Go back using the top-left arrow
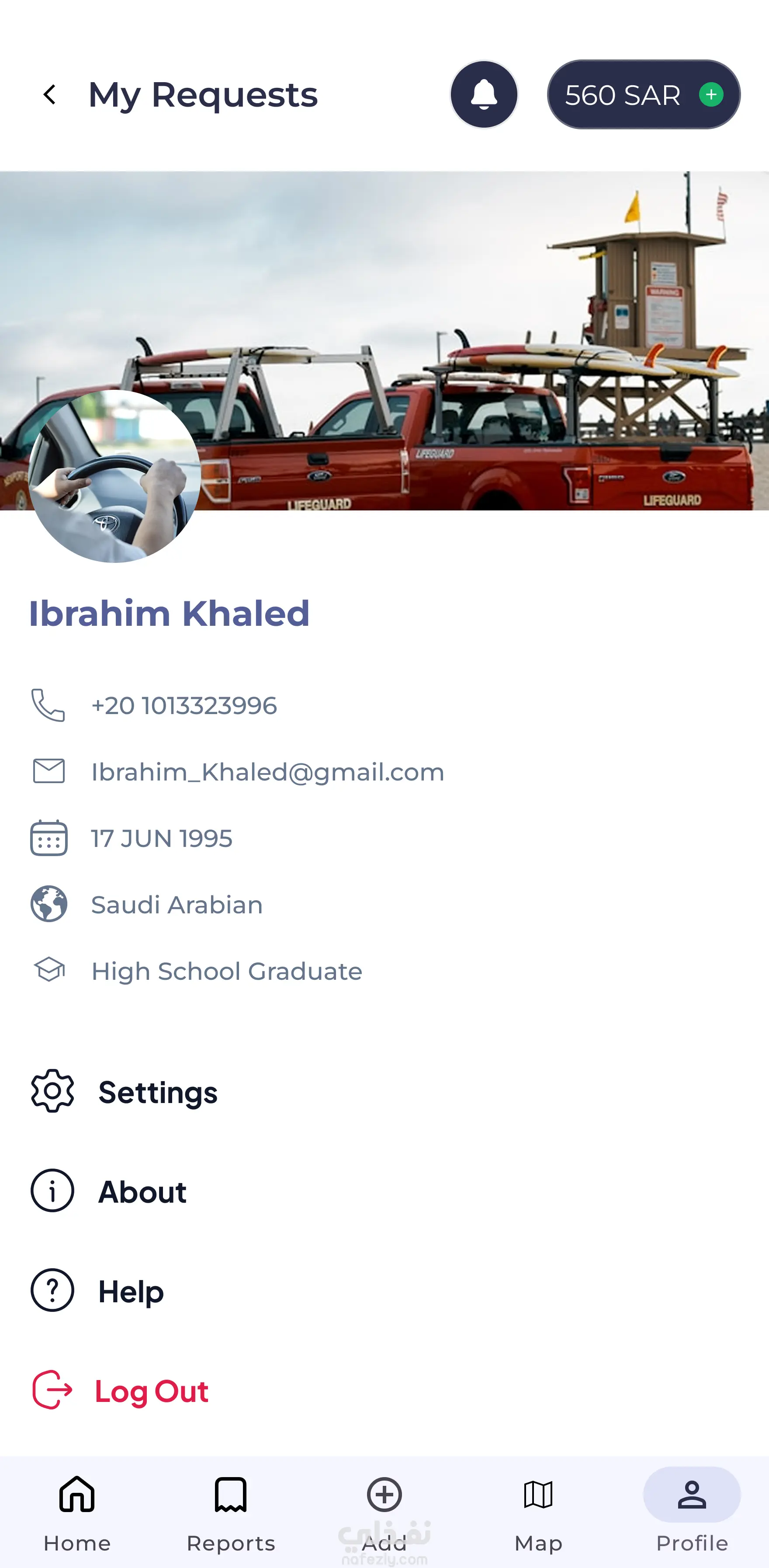Screen dimensions: 769x1568 [50, 95]
